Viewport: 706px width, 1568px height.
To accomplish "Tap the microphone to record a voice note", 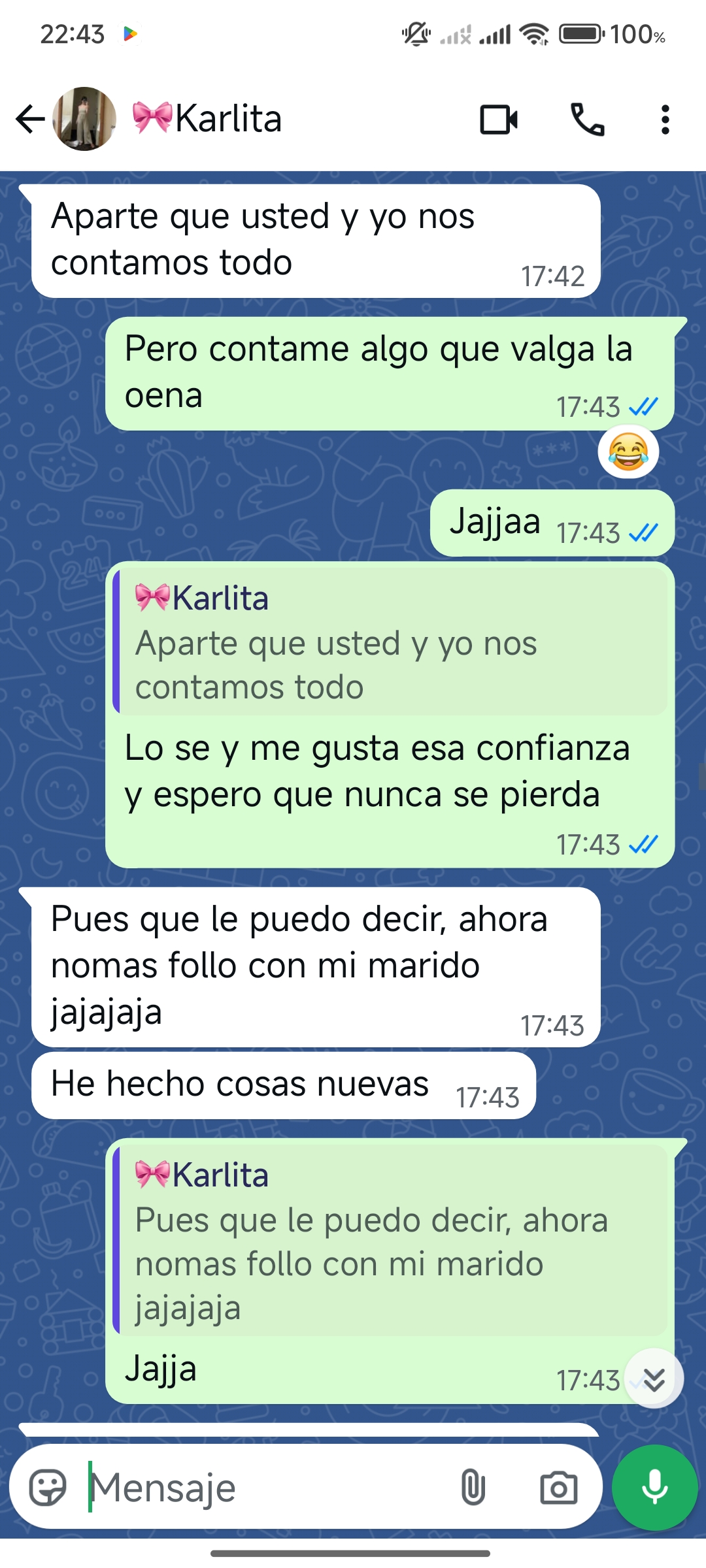I will [x=654, y=1488].
